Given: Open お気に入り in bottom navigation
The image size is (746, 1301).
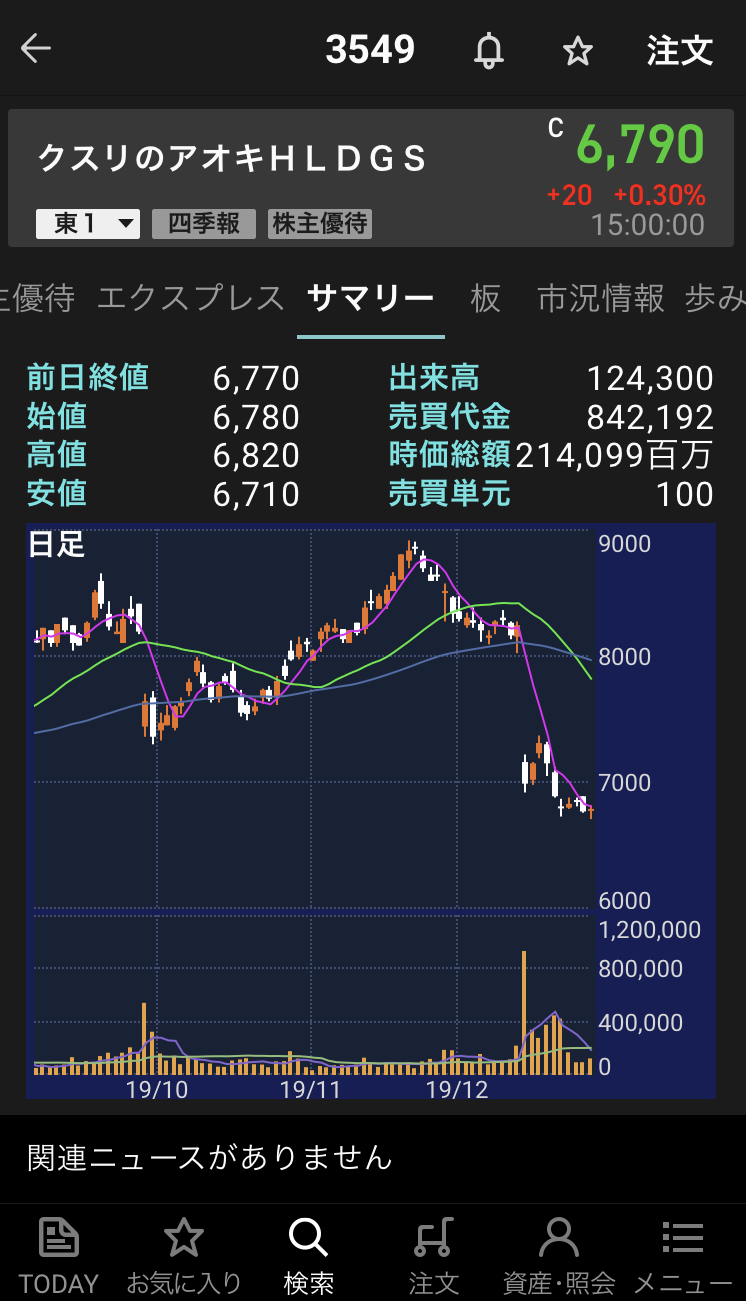Looking at the screenshot, I should 184,1254.
